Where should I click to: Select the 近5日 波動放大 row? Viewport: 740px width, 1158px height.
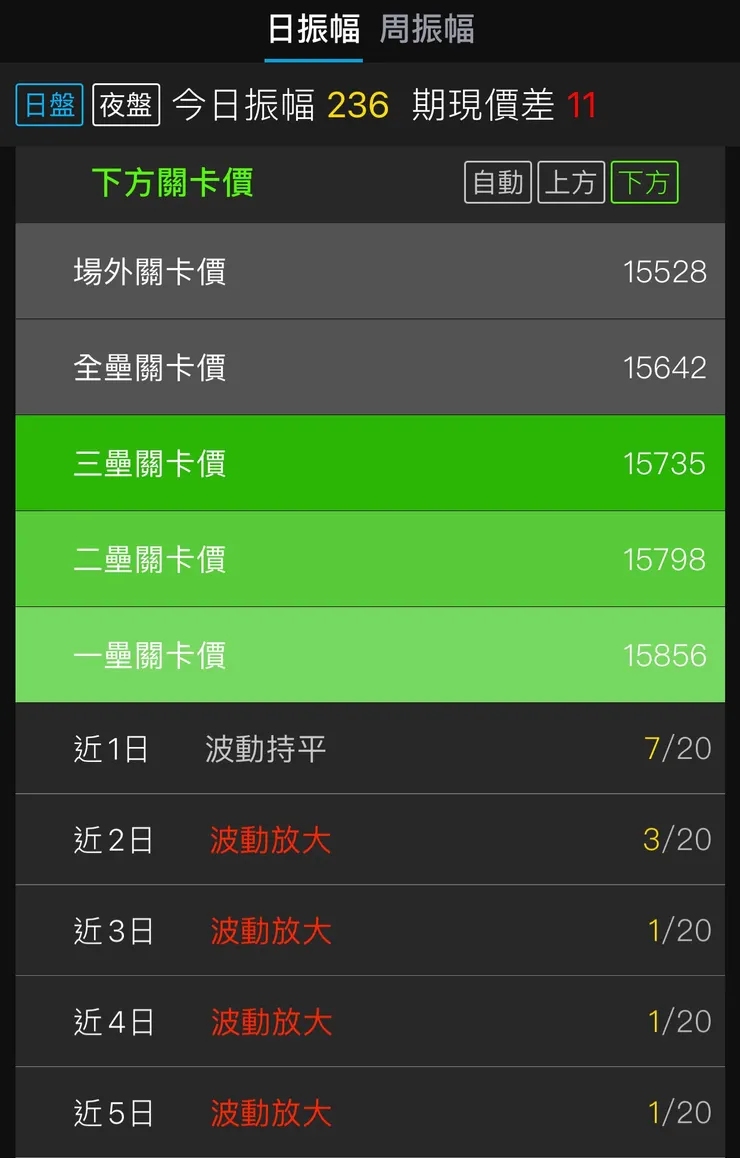pyautogui.click(x=370, y=1113)
